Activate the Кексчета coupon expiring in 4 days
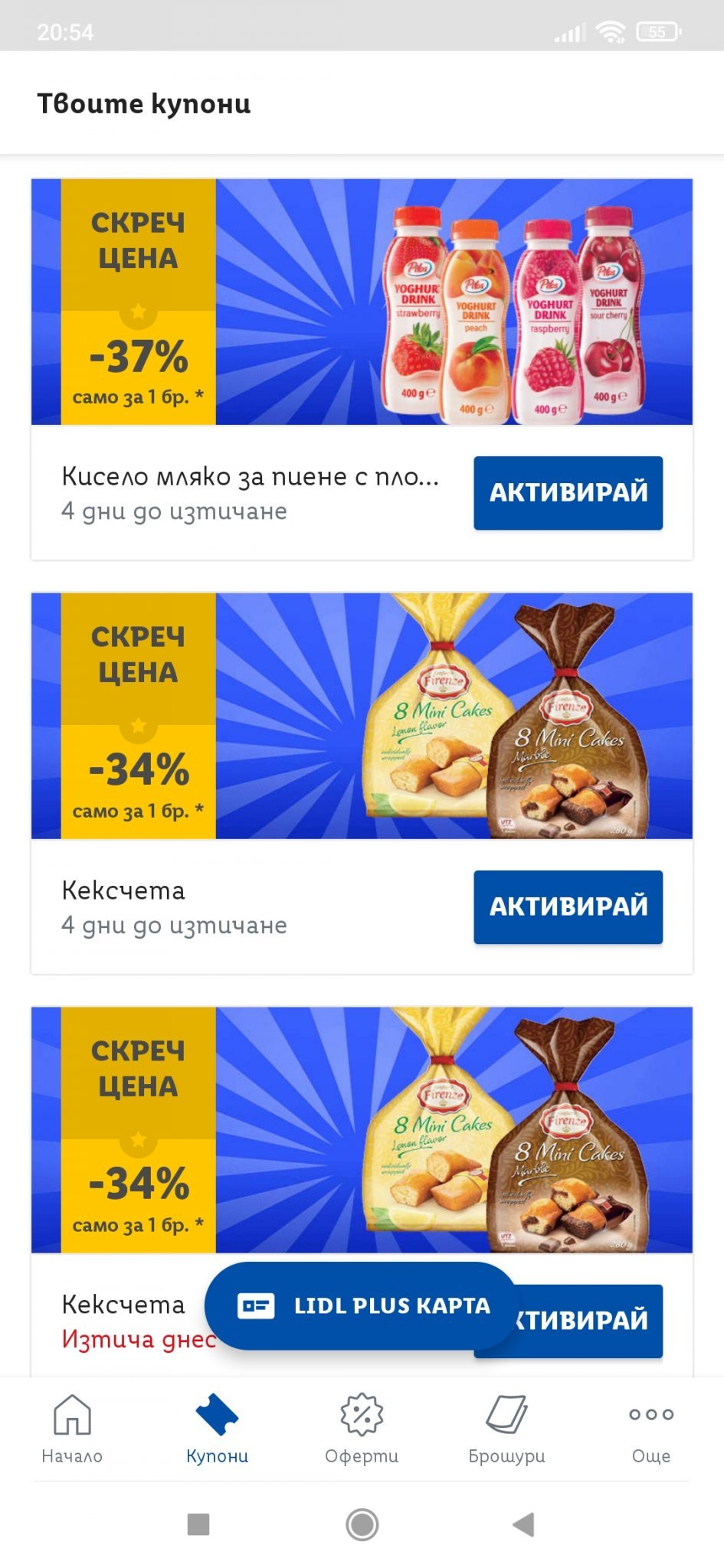The image size is (724, 1568). (x=568, y=906)
